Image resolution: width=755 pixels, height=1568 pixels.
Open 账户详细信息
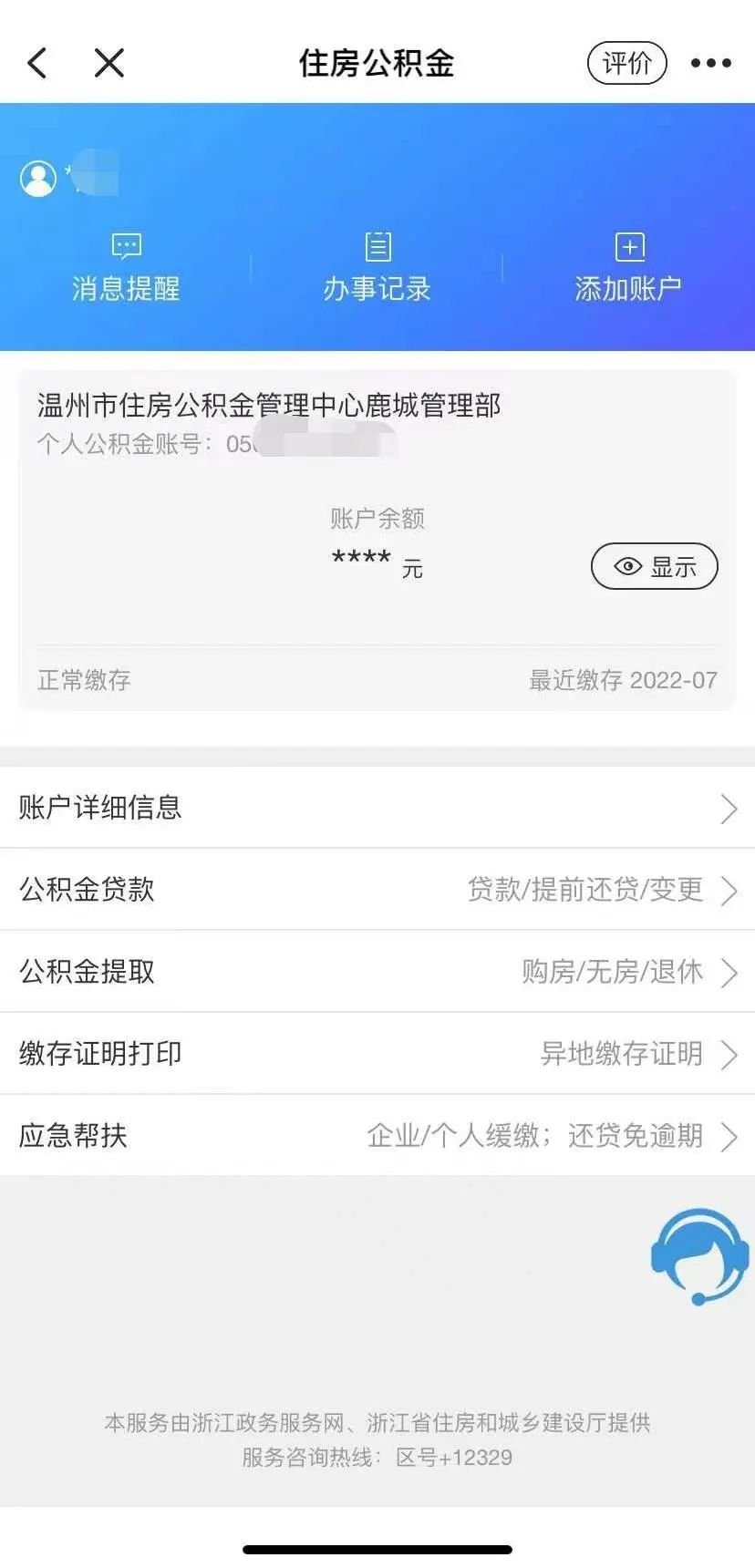[377, 808]
